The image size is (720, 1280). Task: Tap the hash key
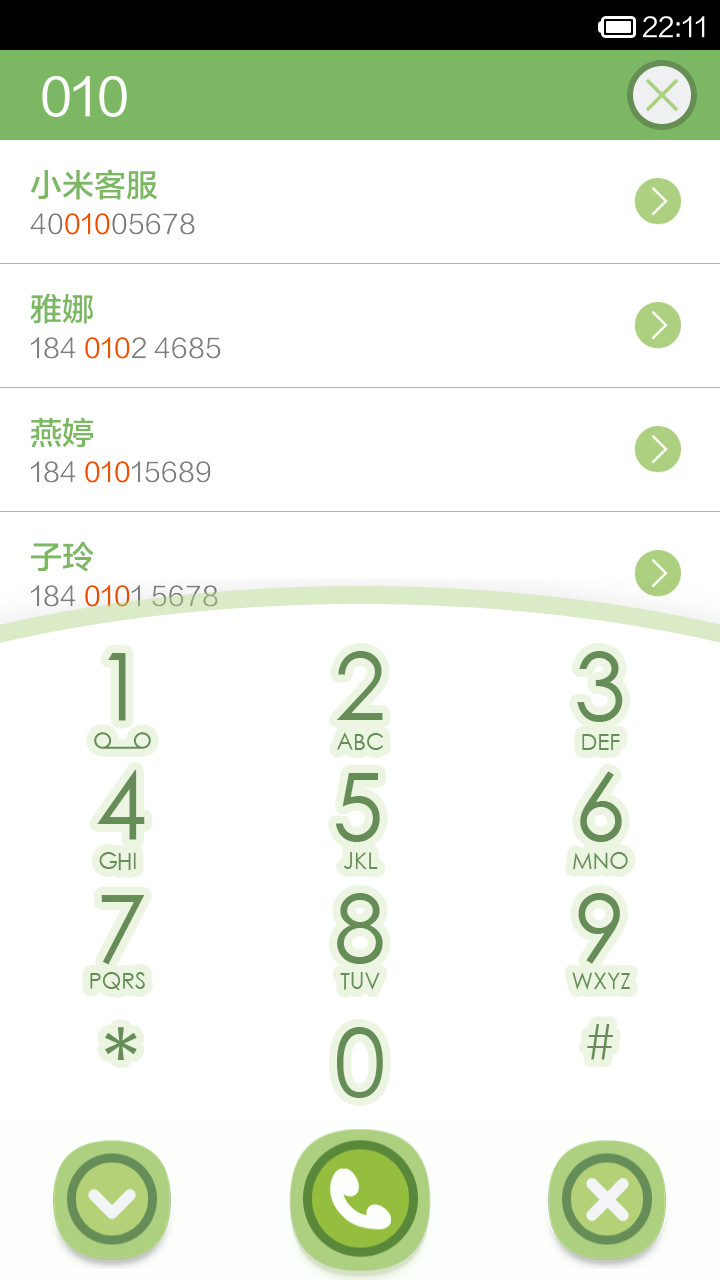(x=600, y=1043)
